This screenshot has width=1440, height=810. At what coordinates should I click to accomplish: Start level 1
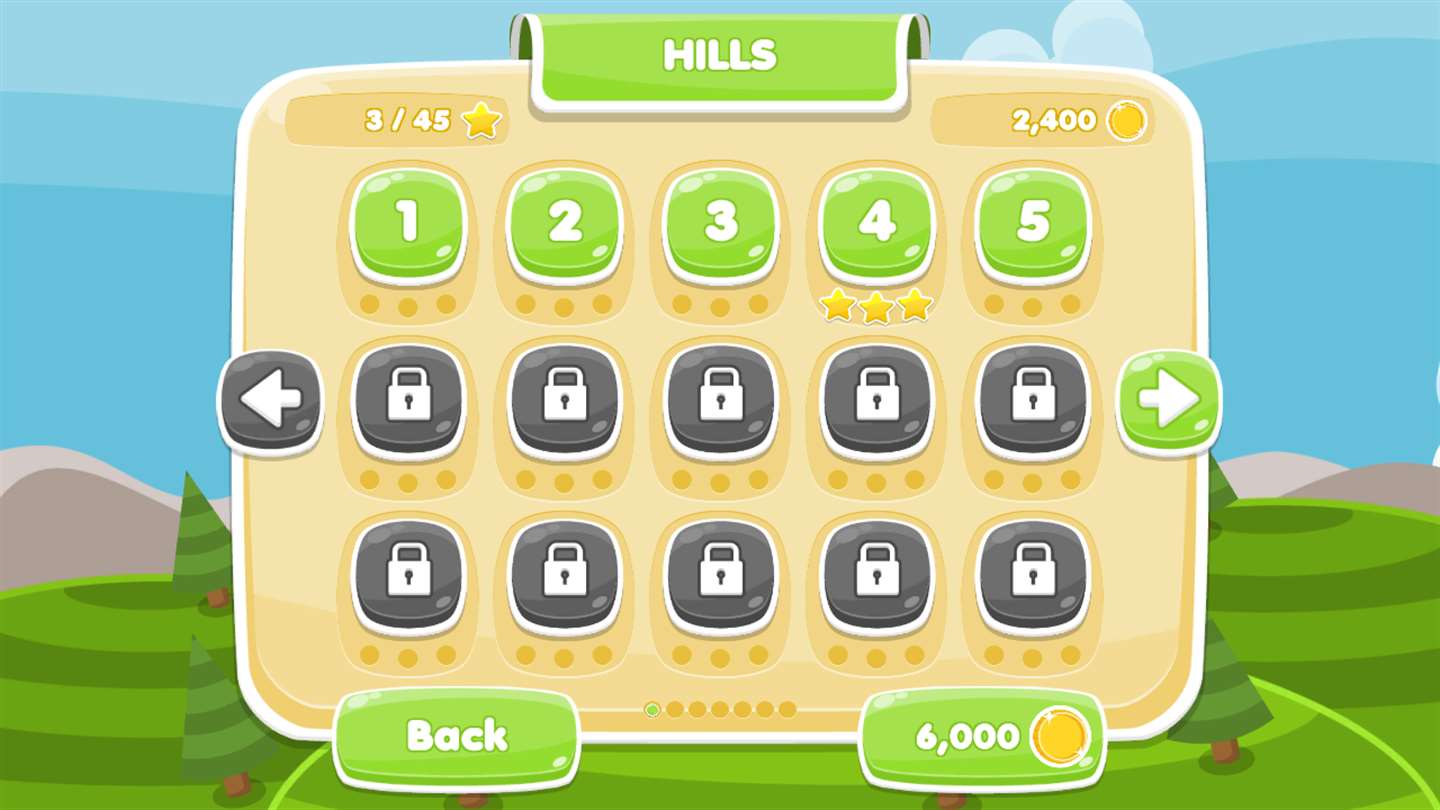(x=408, y=224)
